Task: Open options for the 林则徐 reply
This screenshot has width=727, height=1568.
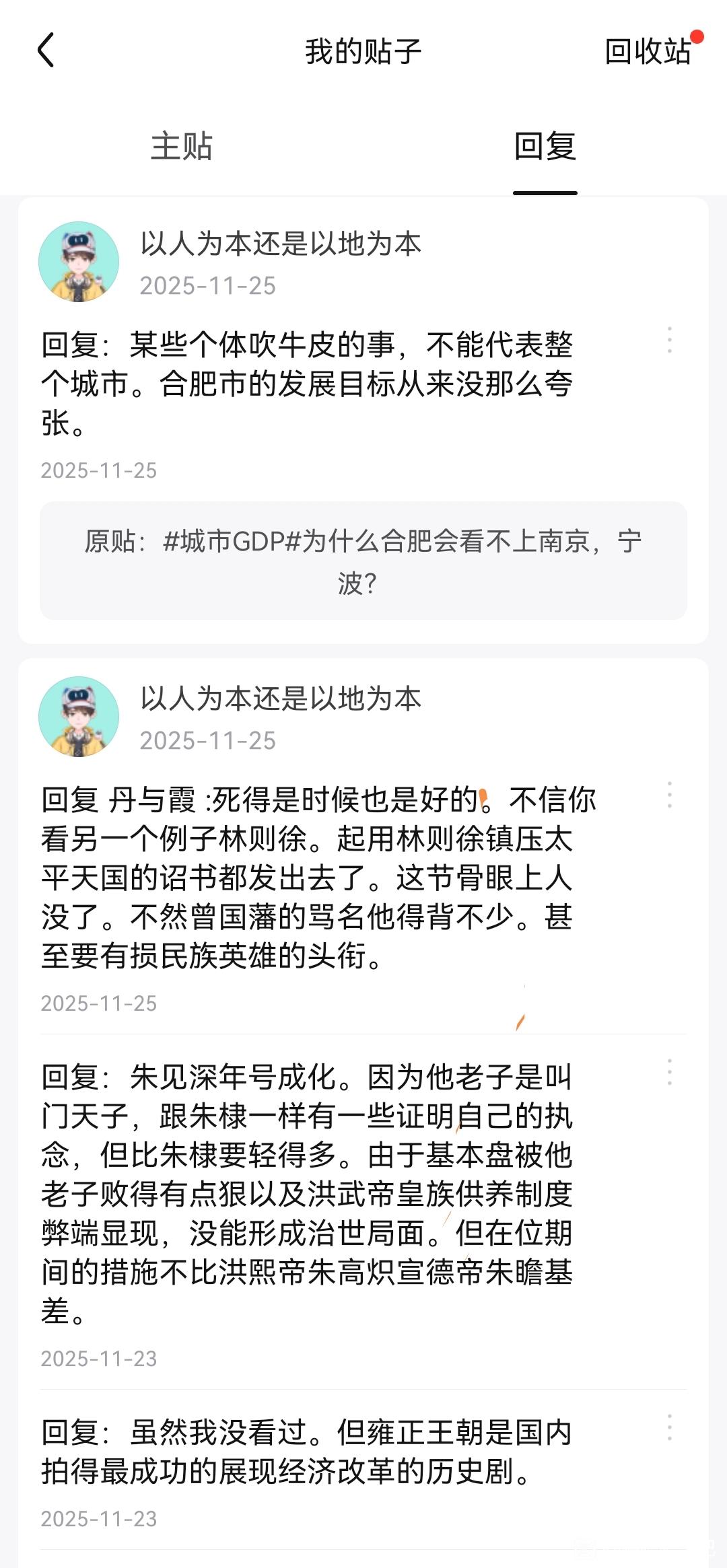Action: coord(669,795)
